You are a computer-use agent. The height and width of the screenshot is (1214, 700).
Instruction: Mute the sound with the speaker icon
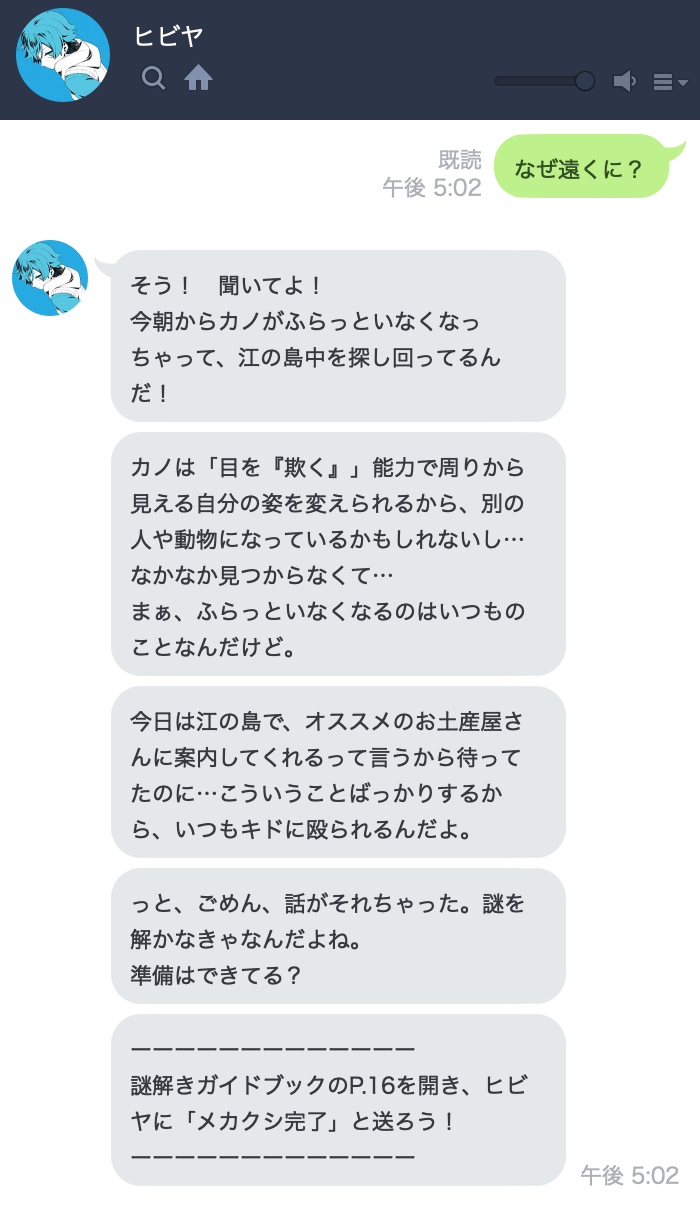[x=625, y=82]
